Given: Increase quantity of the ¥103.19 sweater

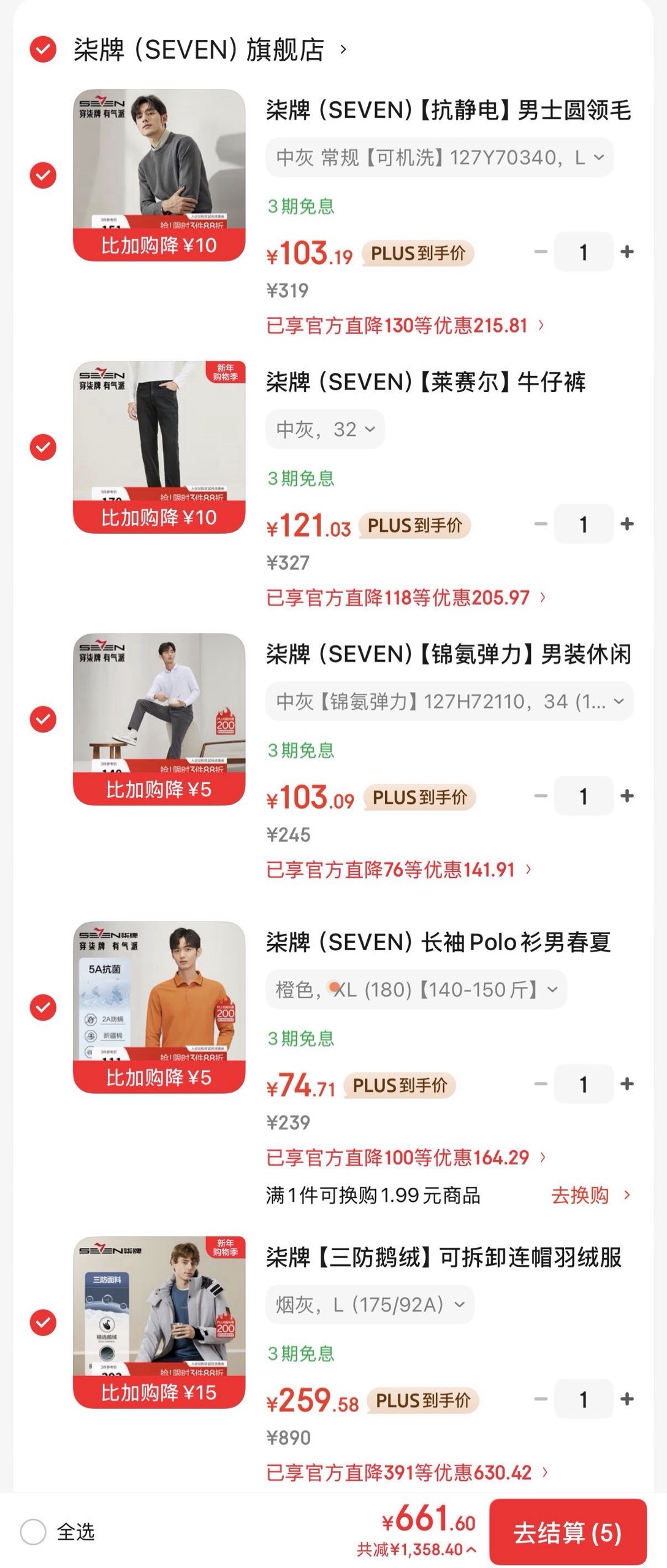Looking at the screenshot, I should pyautogui.click(x=627, y=252).
